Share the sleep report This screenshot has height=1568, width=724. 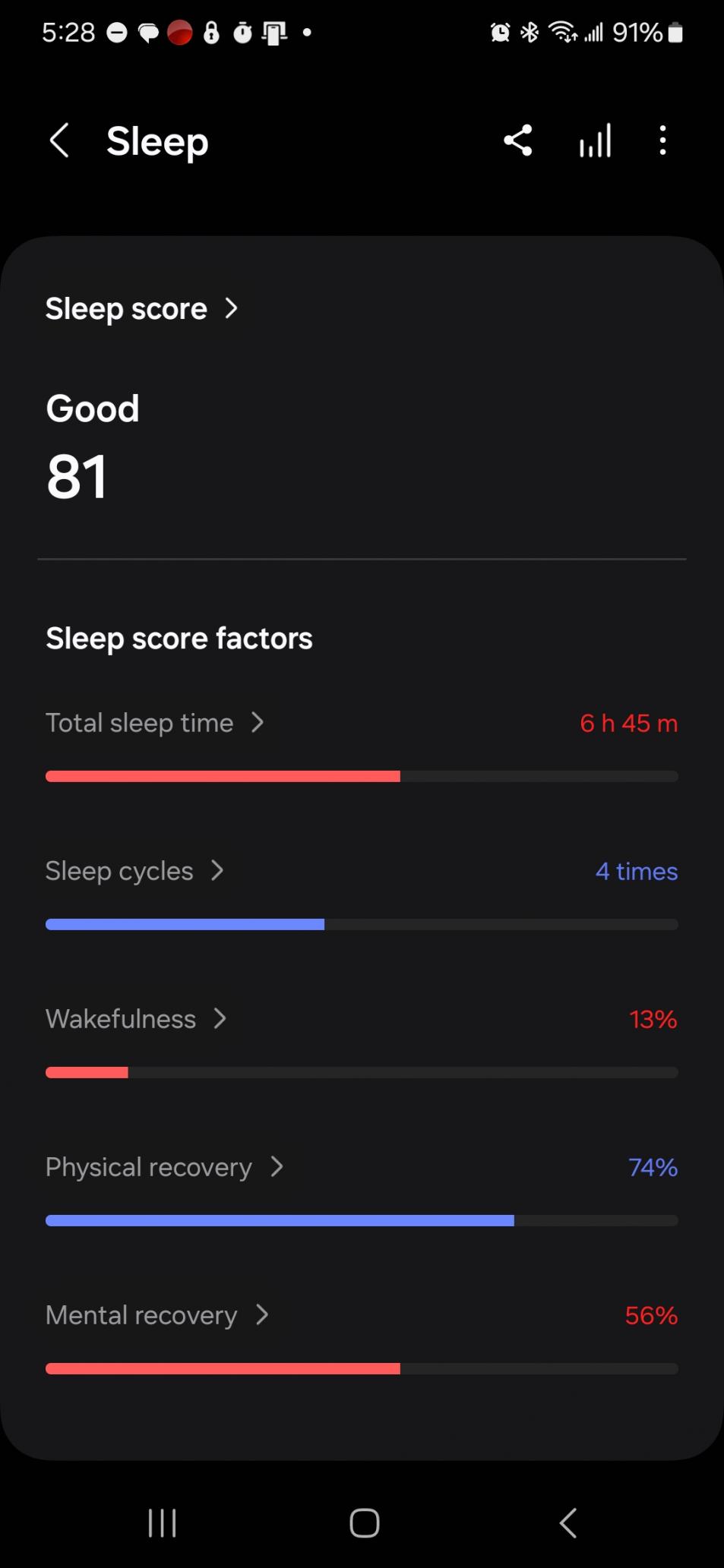point(518,141)
